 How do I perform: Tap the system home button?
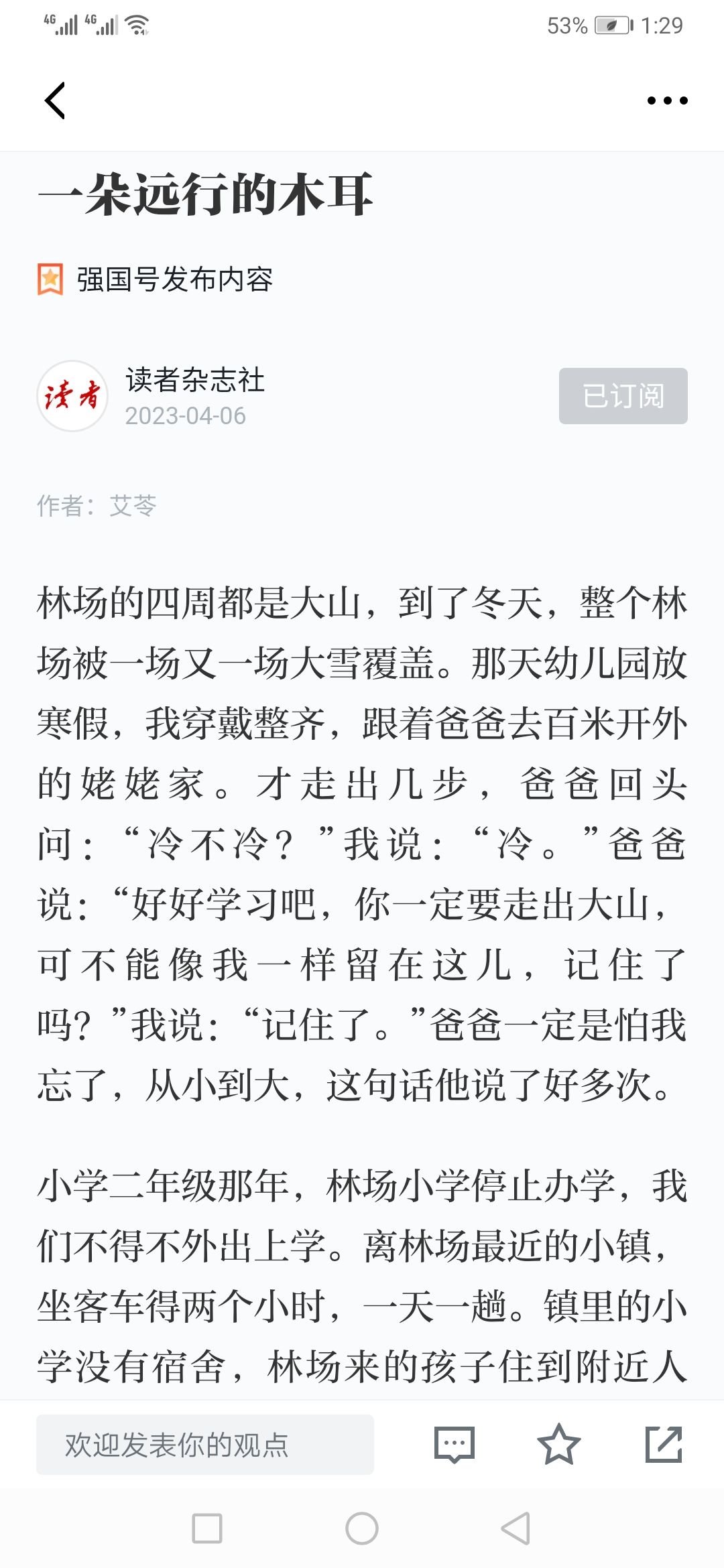pyautogui.click(x=362, y=1528)
